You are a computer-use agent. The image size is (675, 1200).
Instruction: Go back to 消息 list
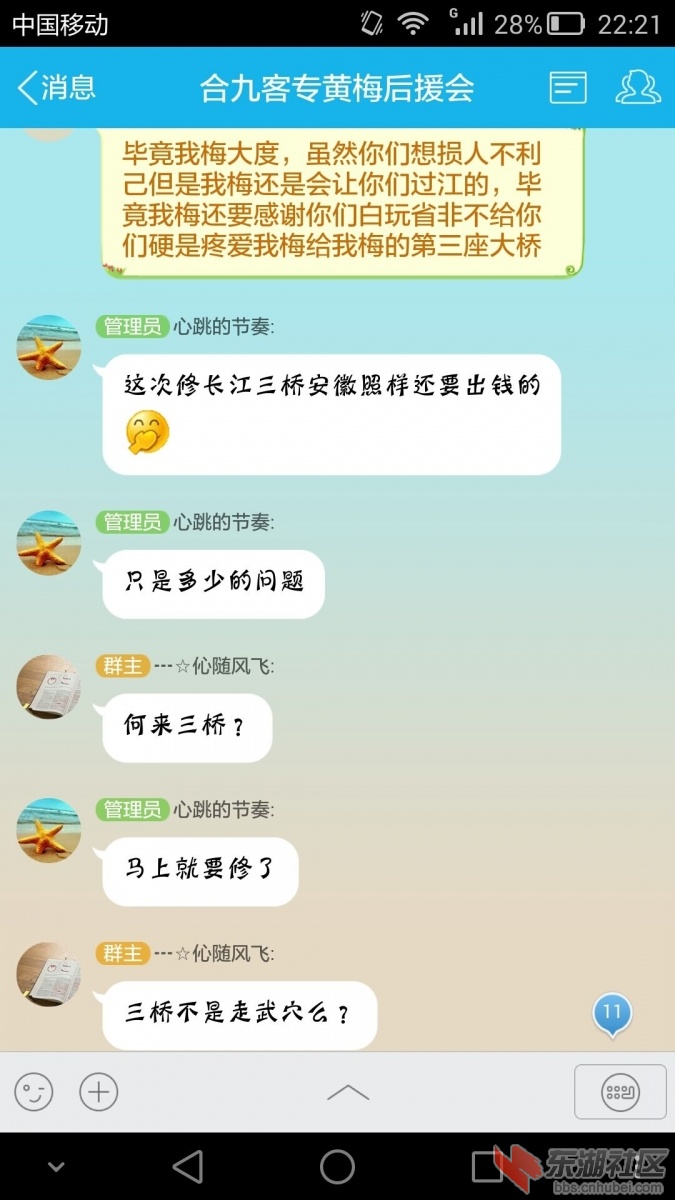point(56,87)
